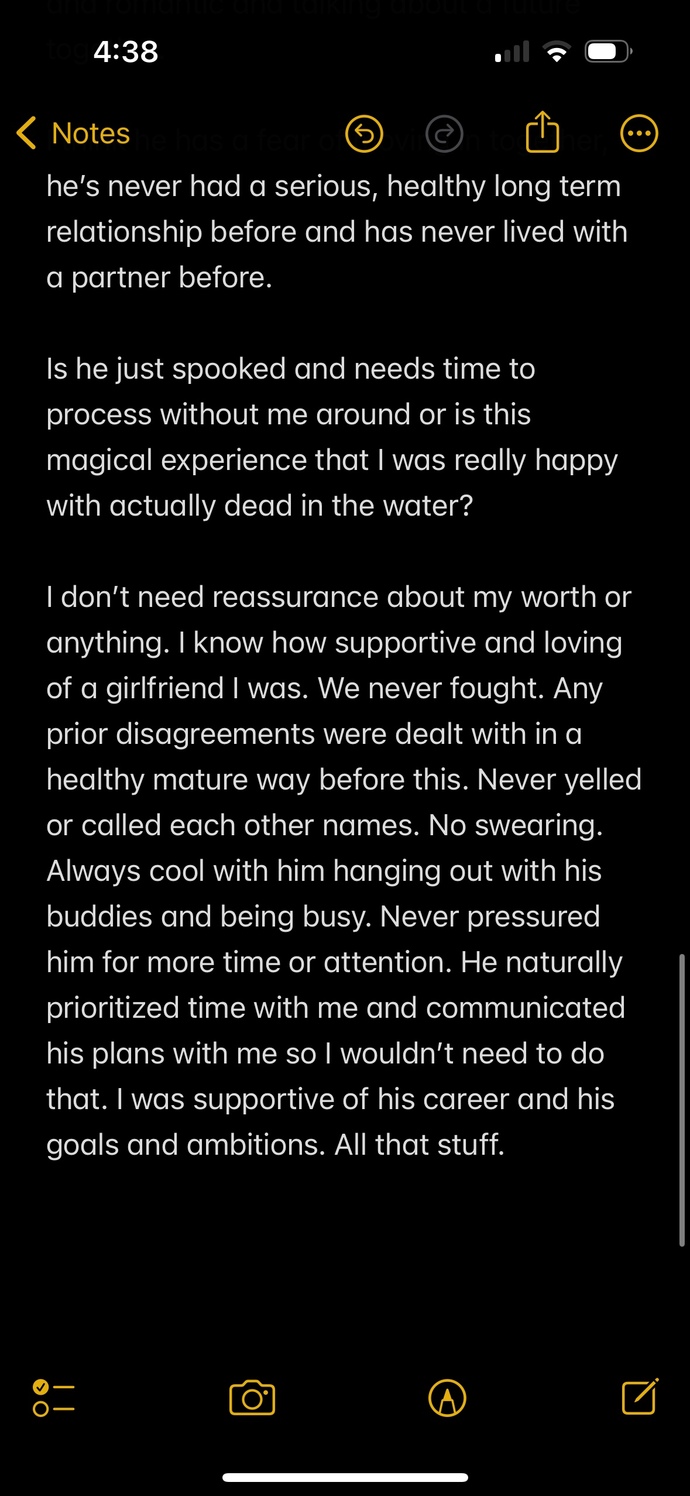Open the more options menu
Viewport: 690px width, 1496px height.
click(639, 133)
